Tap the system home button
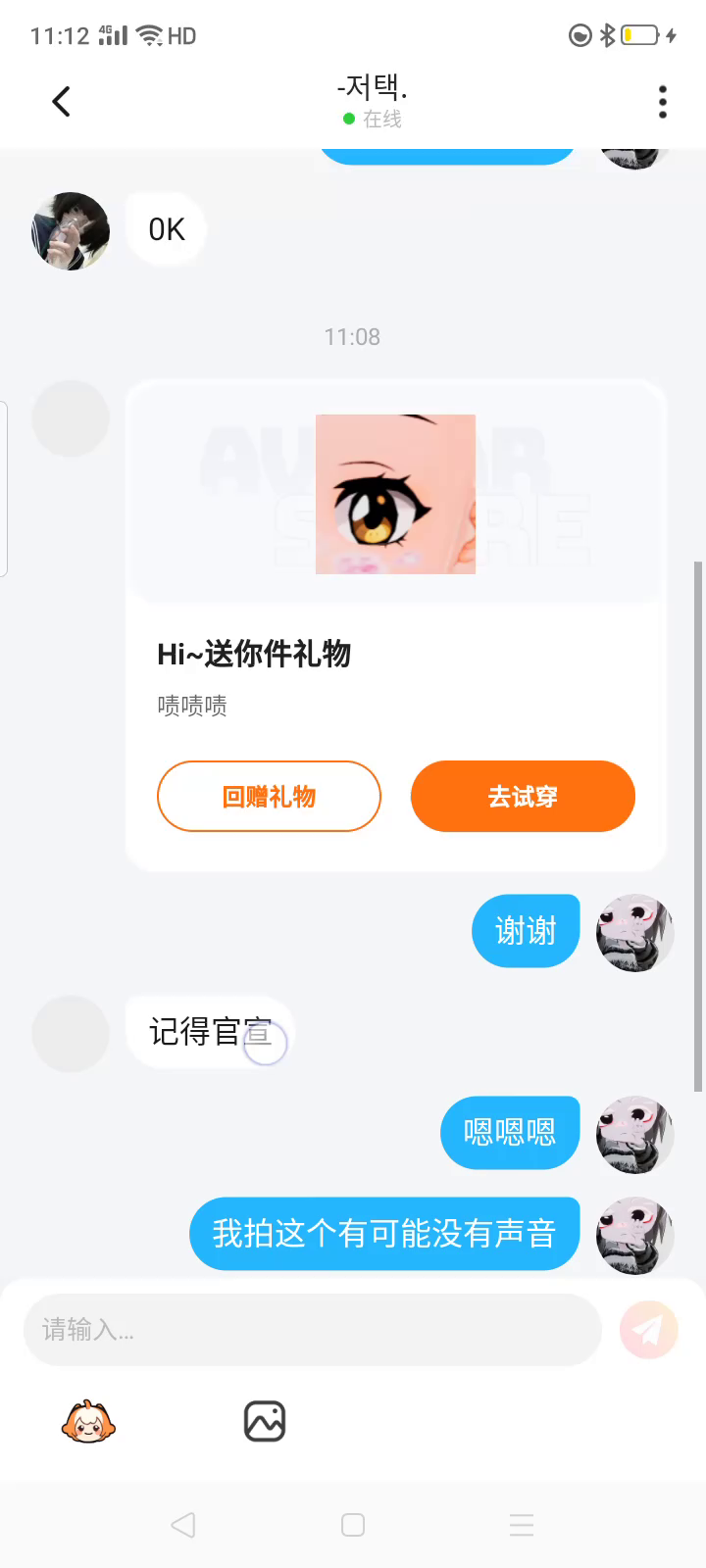The height and width of the screenshot is (1568, 706). (353, 1525)
